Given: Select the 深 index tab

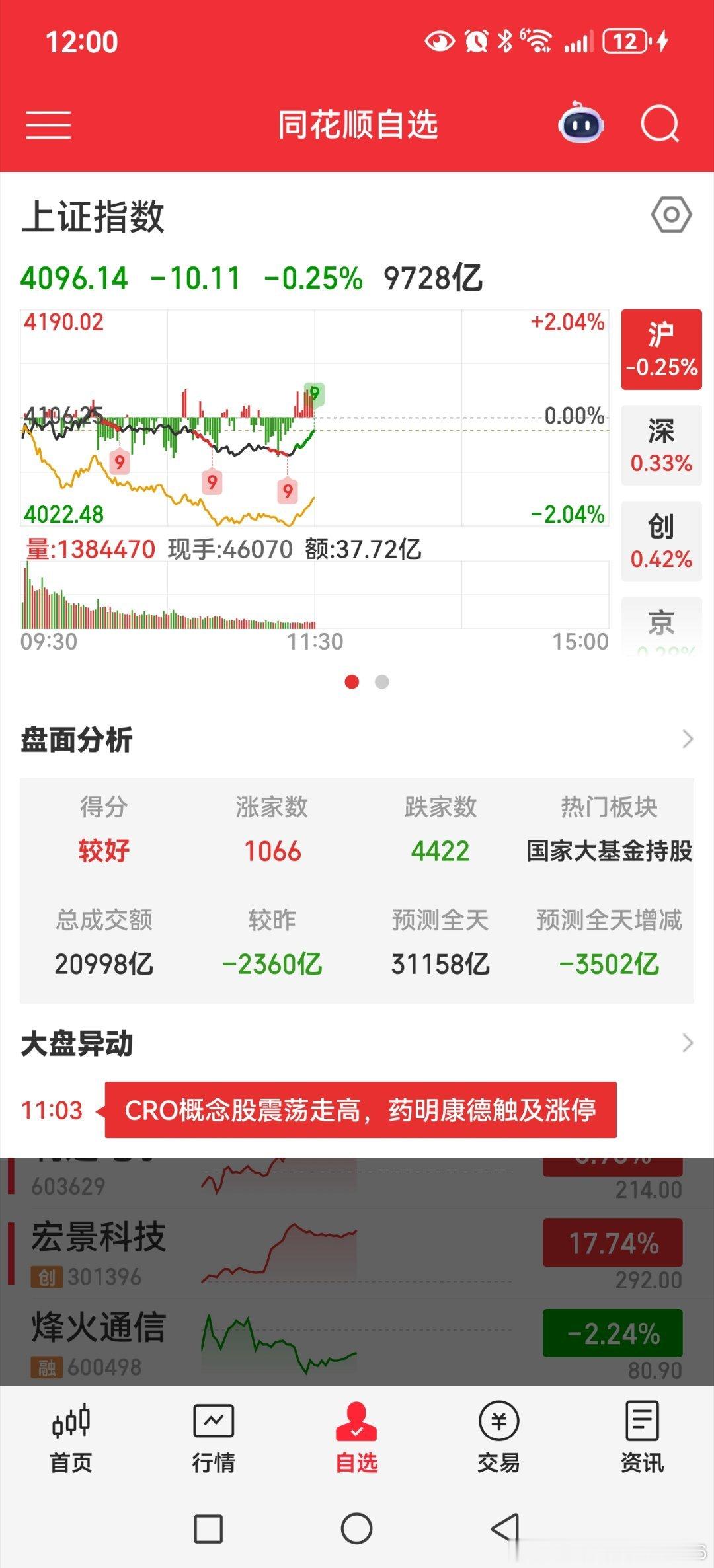Looking at the screenshot, I should tap(661, 445).
